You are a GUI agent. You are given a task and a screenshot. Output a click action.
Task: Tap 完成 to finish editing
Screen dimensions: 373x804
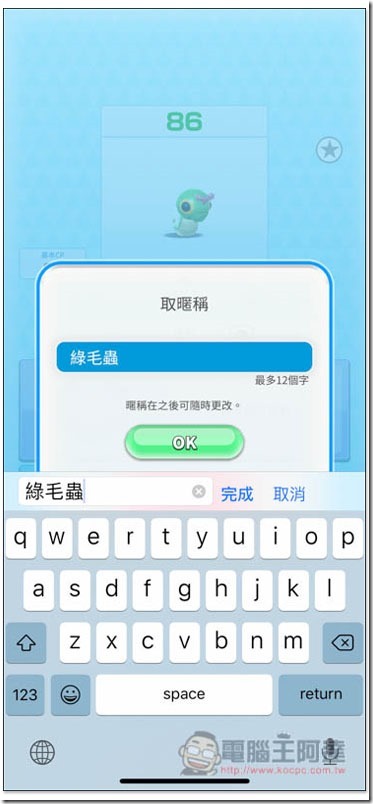click(237, 494)
